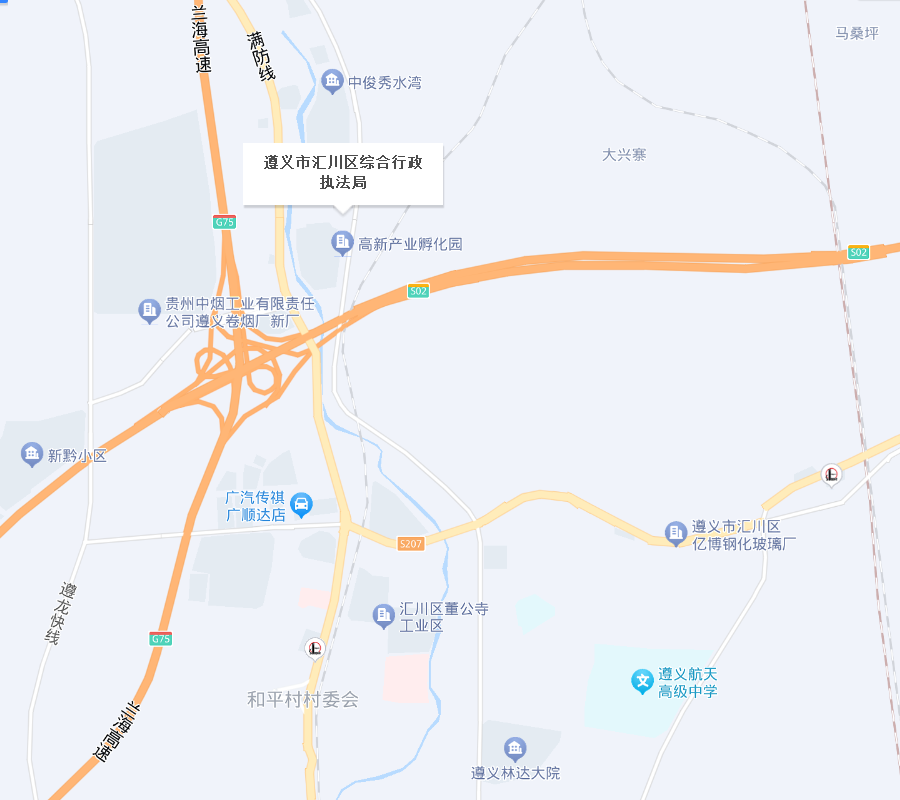900x800 pixels.
Task: Open the 中俊秀水湾 map marker
Action: point(333,82)
